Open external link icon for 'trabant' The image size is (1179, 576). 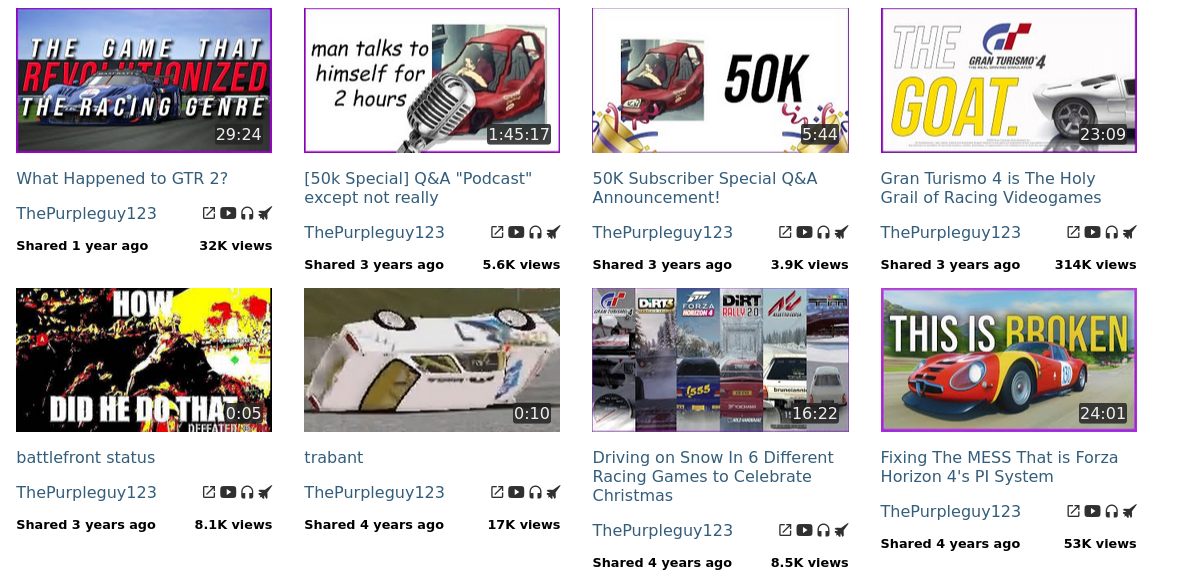point(497,492)
